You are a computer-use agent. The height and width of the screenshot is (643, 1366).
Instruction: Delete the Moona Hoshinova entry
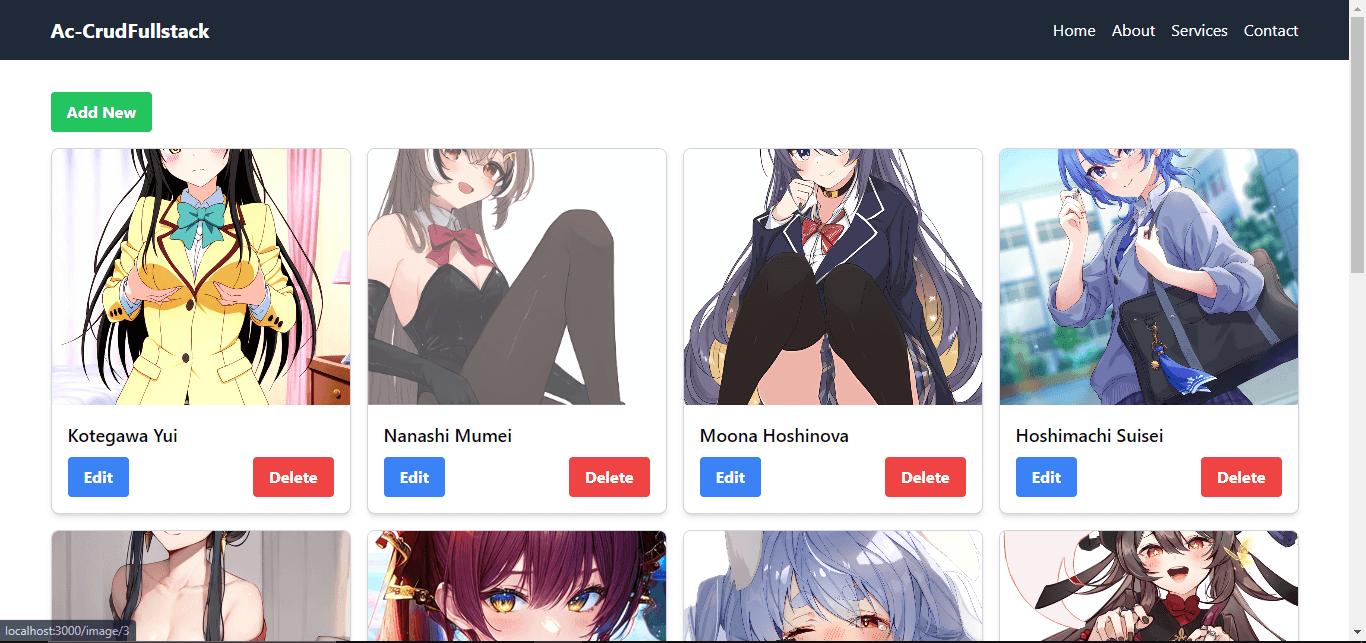click(x=925, y=477)
